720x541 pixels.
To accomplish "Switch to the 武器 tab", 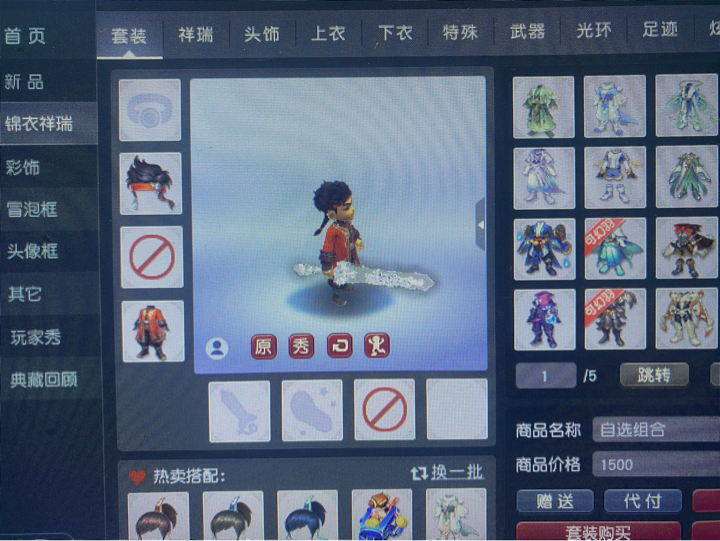I will (527, 31).
